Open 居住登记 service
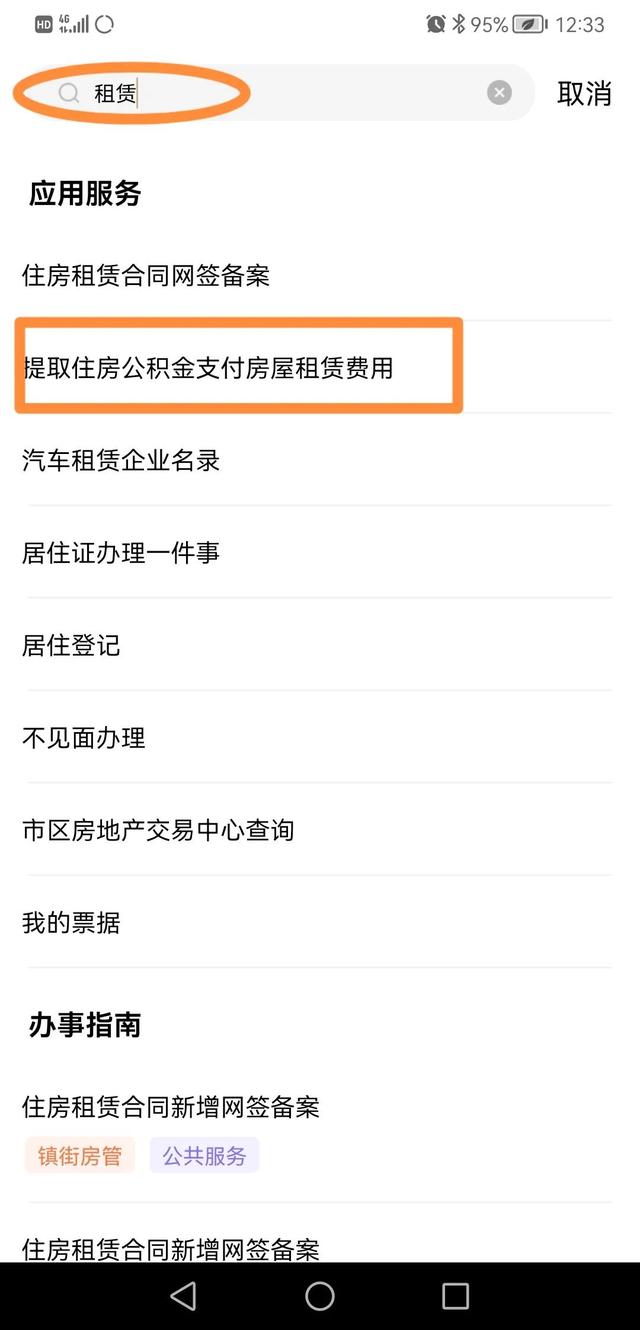Viewport: 640px width, 1330px height. coord(71,645)
